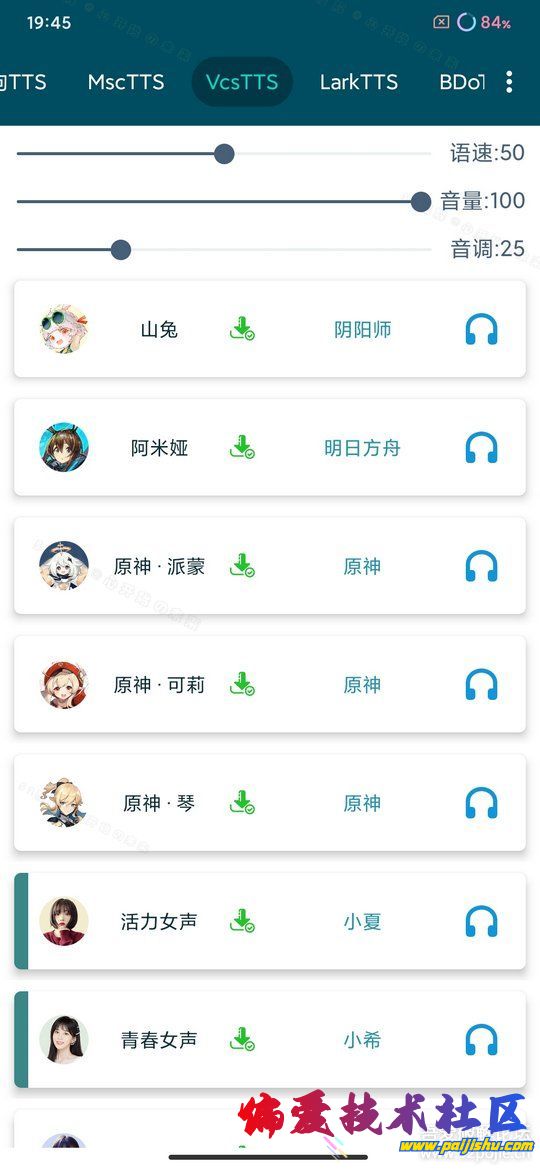540x1170 pixels.
Task: Select the 原神·琴 voice card
Action: coord(270,803)
